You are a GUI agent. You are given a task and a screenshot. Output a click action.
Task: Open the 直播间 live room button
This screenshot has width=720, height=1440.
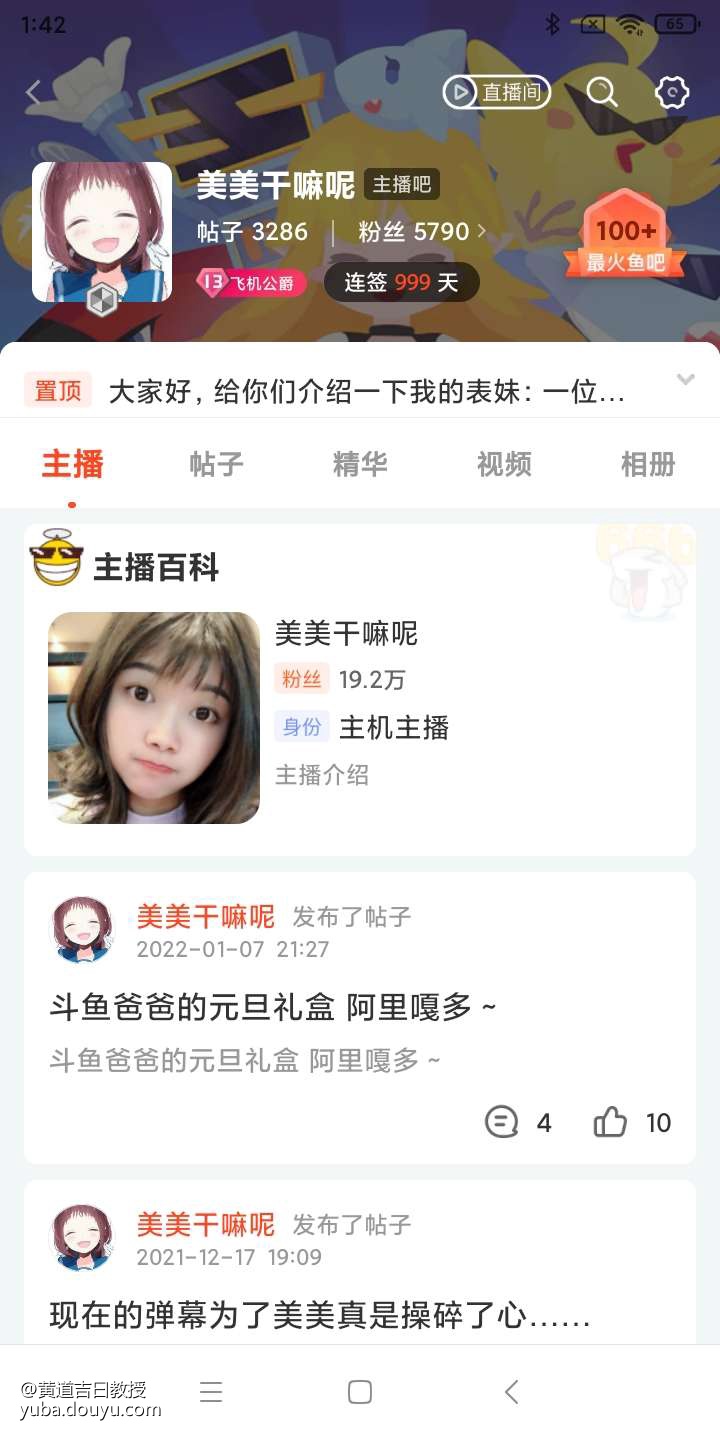point(497,93)
